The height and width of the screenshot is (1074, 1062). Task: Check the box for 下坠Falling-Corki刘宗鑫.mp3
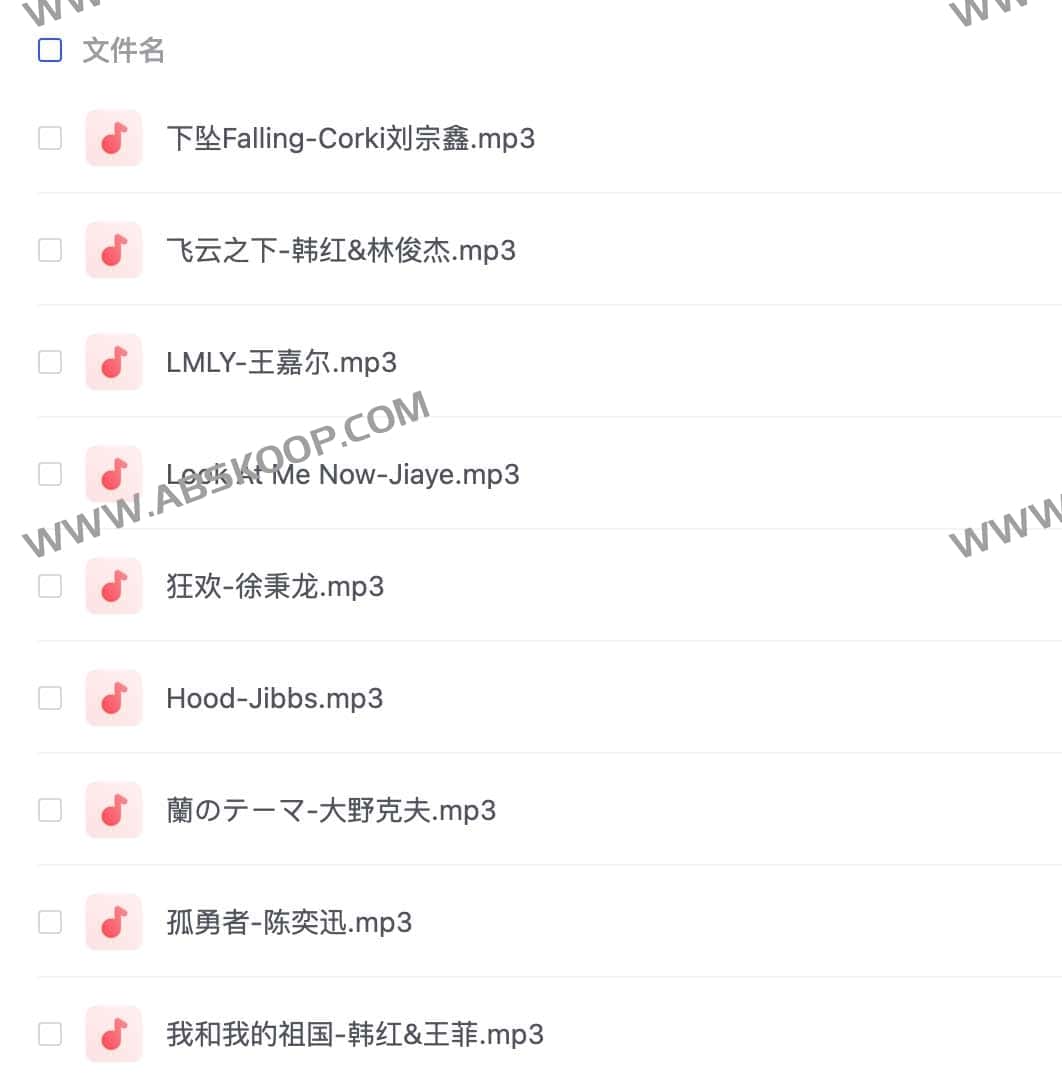tap(50, 138)
